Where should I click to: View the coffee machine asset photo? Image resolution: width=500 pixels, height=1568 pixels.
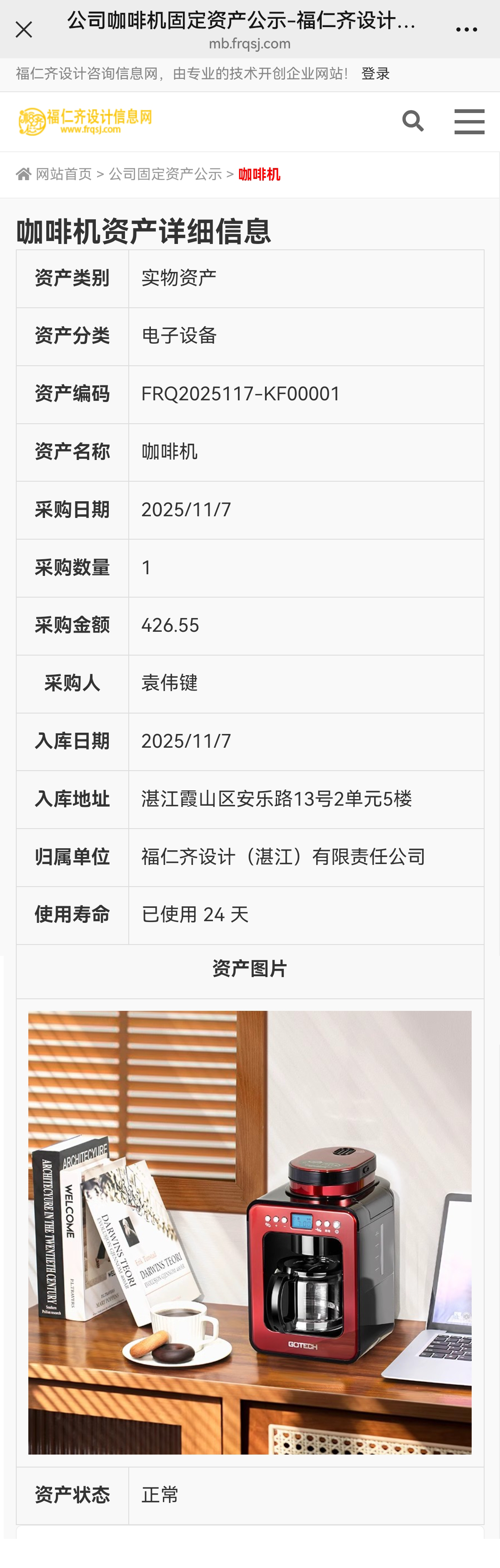(250, 1232)
